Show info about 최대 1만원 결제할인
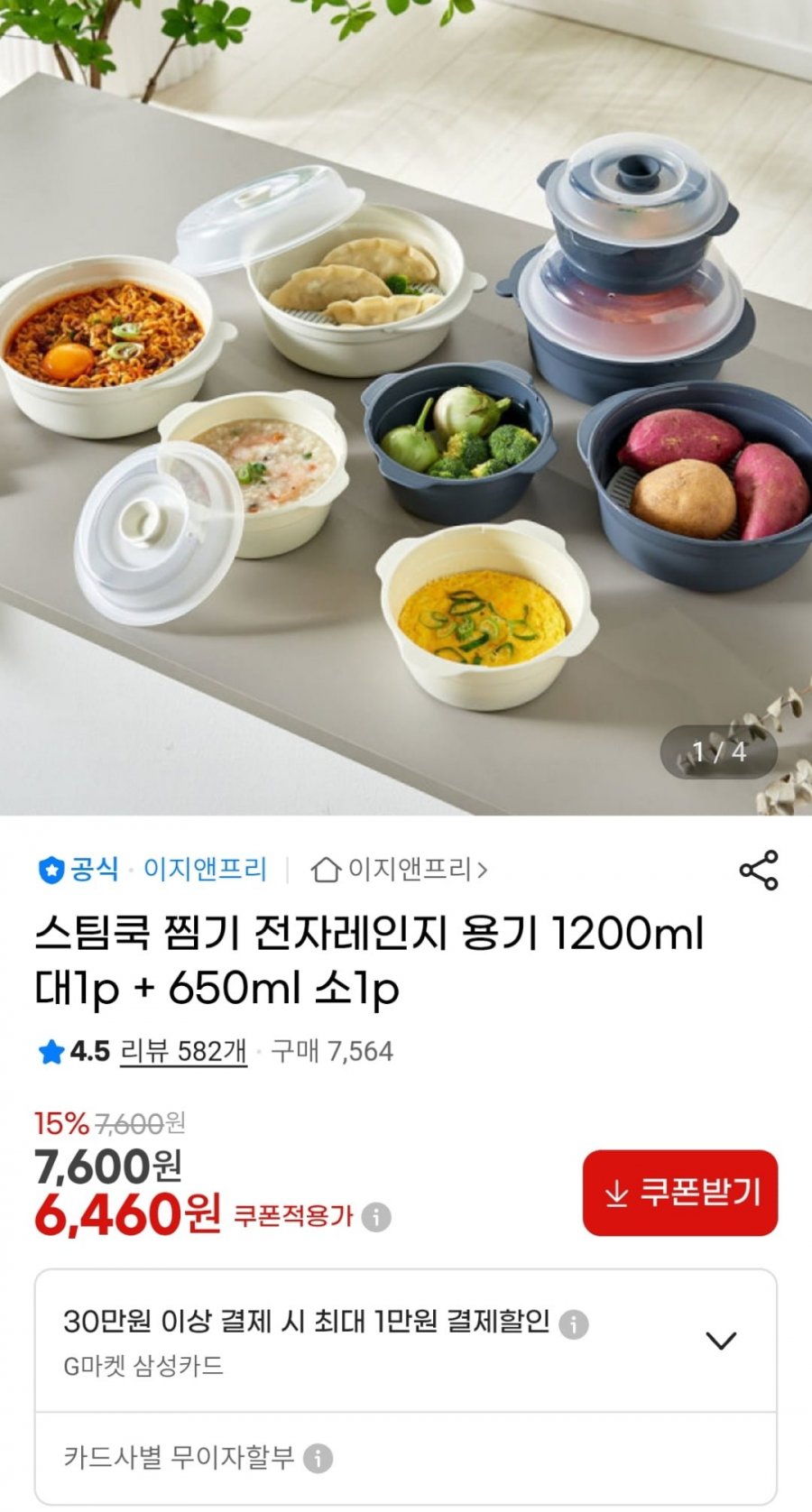 (x=574, y=1323)
